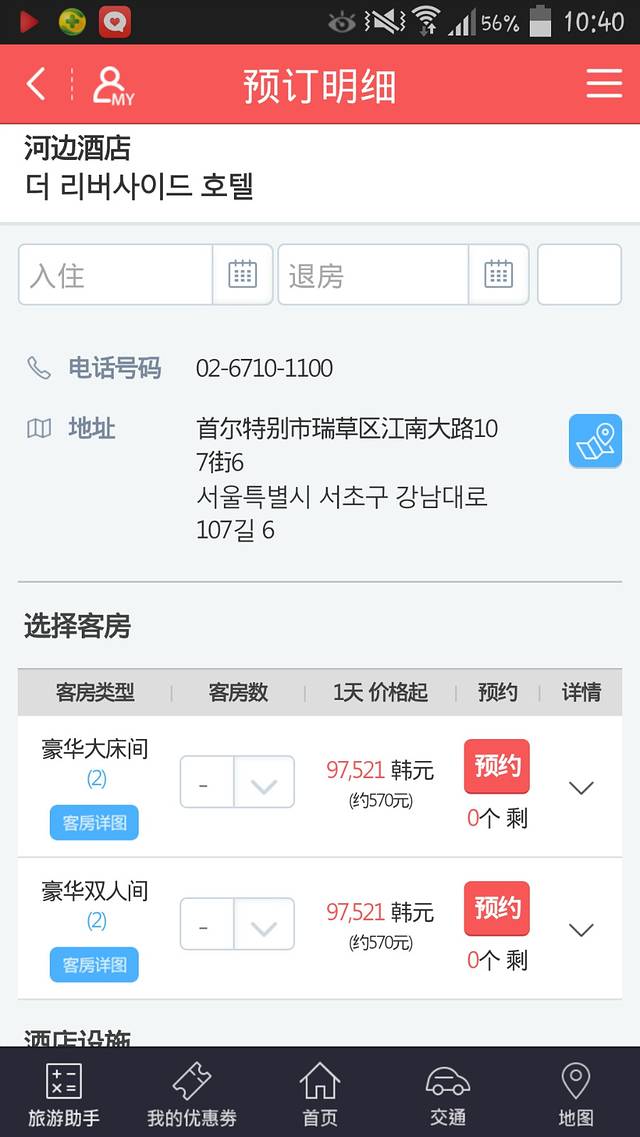Go to the 首页 home tab
Viewport: 640px width, 1137px height.
pyautogui.click(x=320, y=1094)
